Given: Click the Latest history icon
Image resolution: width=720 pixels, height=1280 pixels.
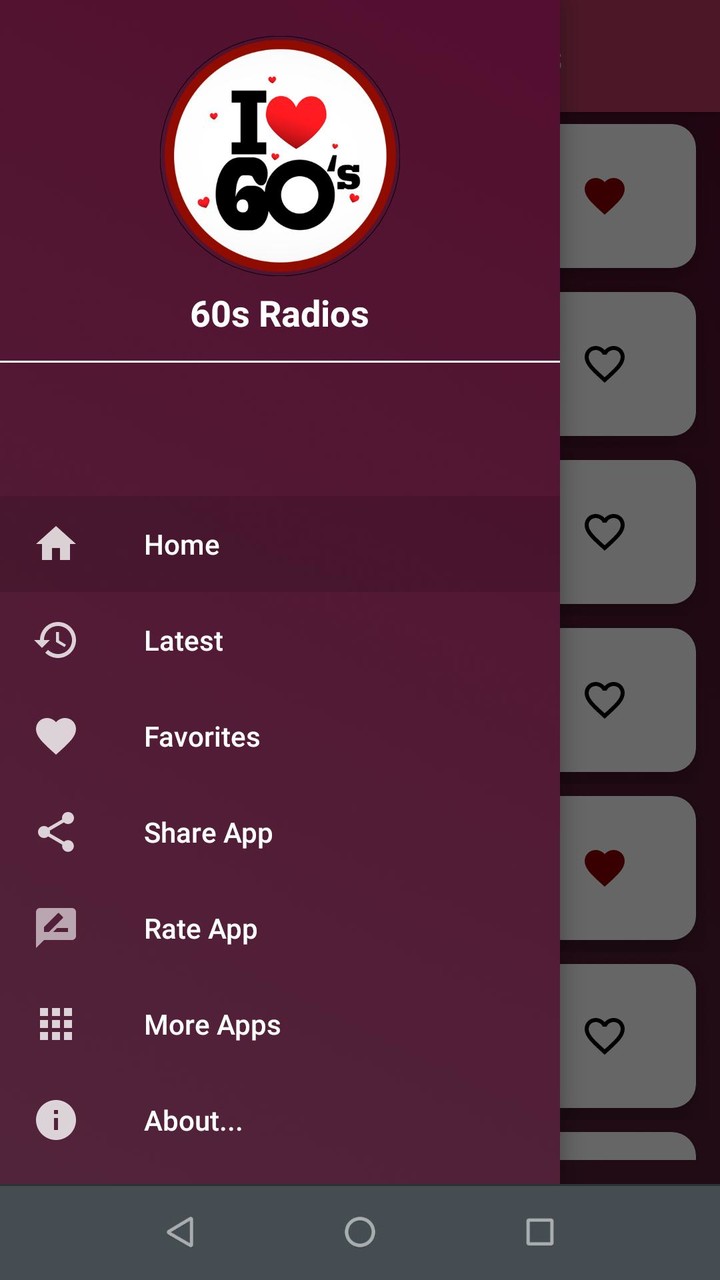Looking at the screenshot, I should point(55,640).
